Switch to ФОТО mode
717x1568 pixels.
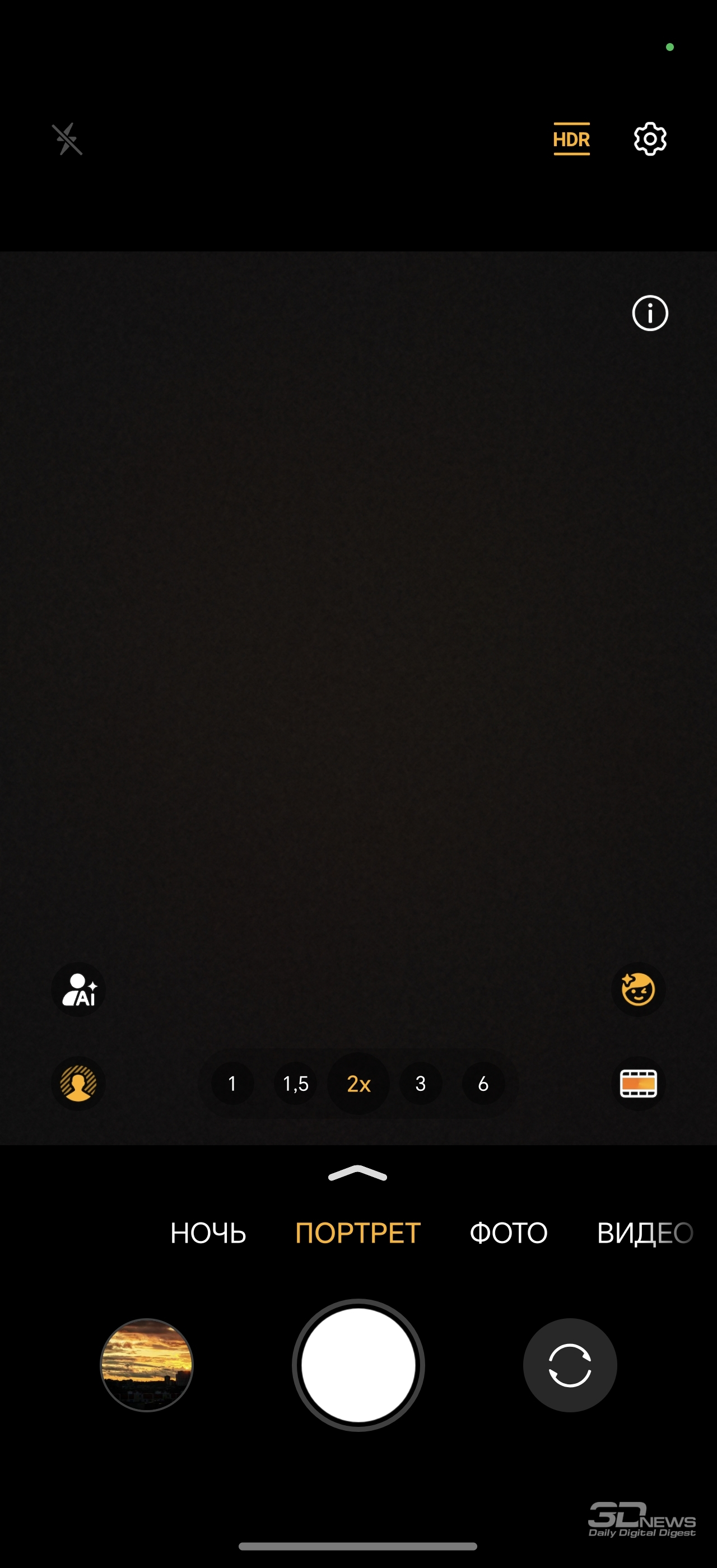(508, 1233)
